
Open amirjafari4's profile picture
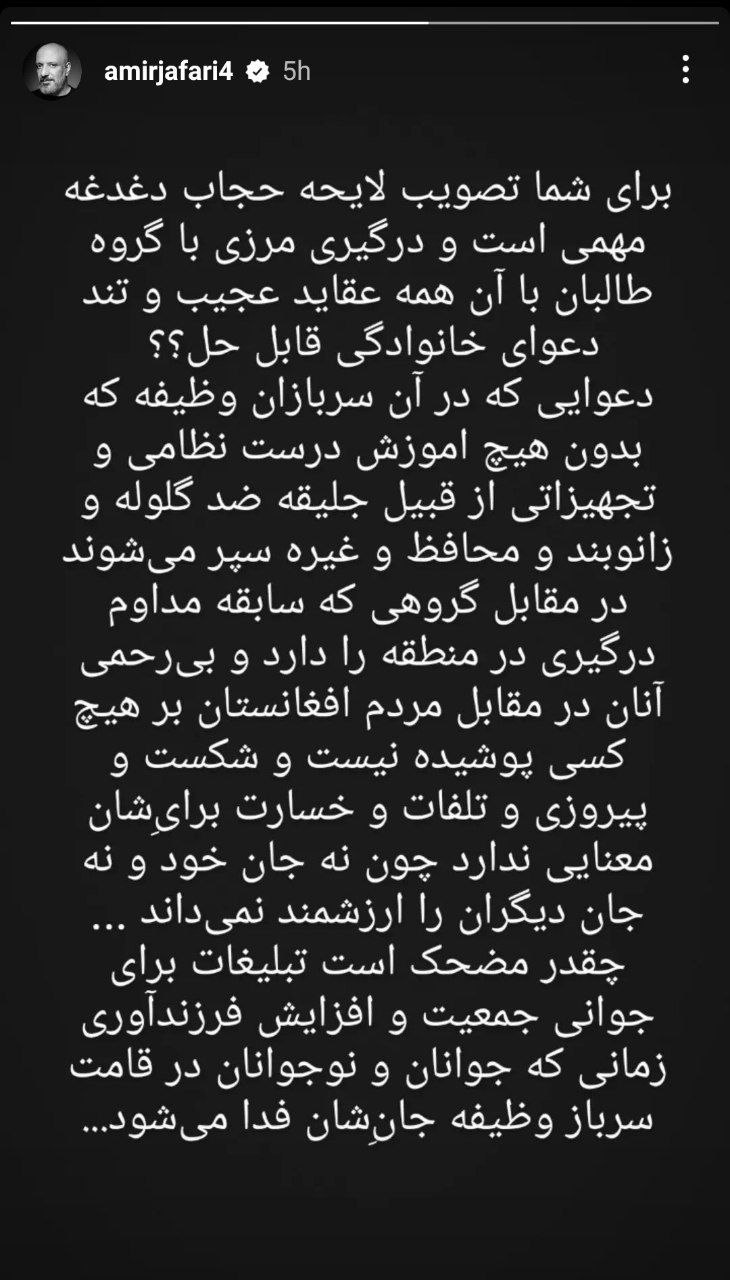(52, 71)
